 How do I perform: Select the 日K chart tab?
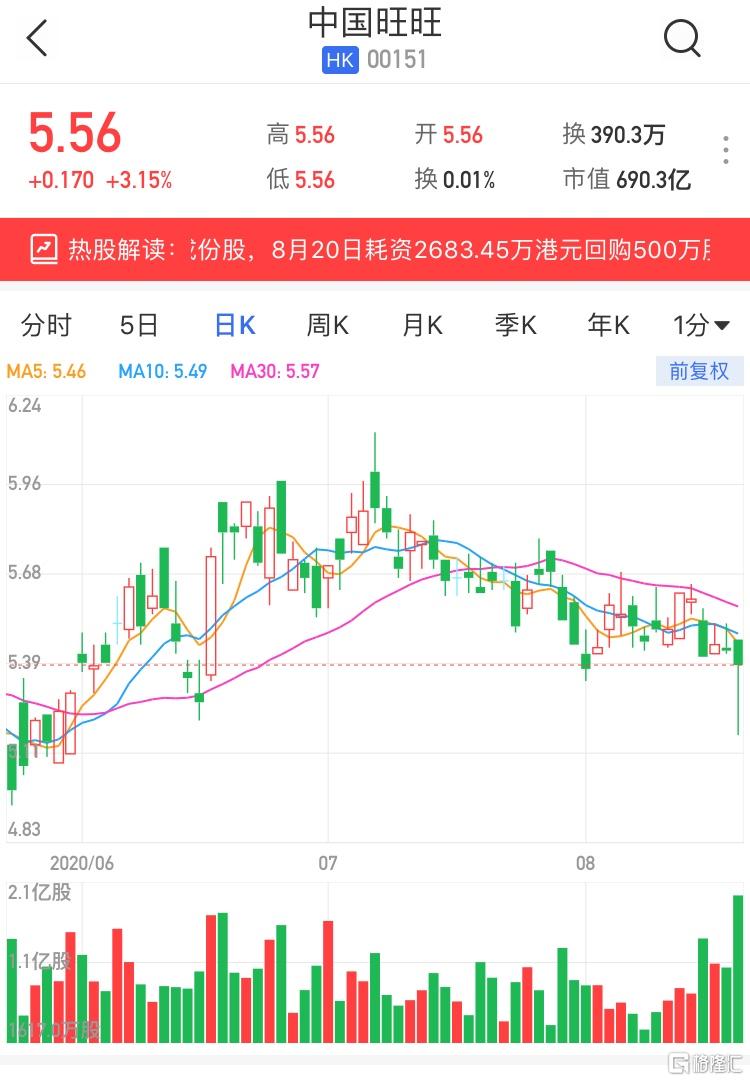click(235, 325)
